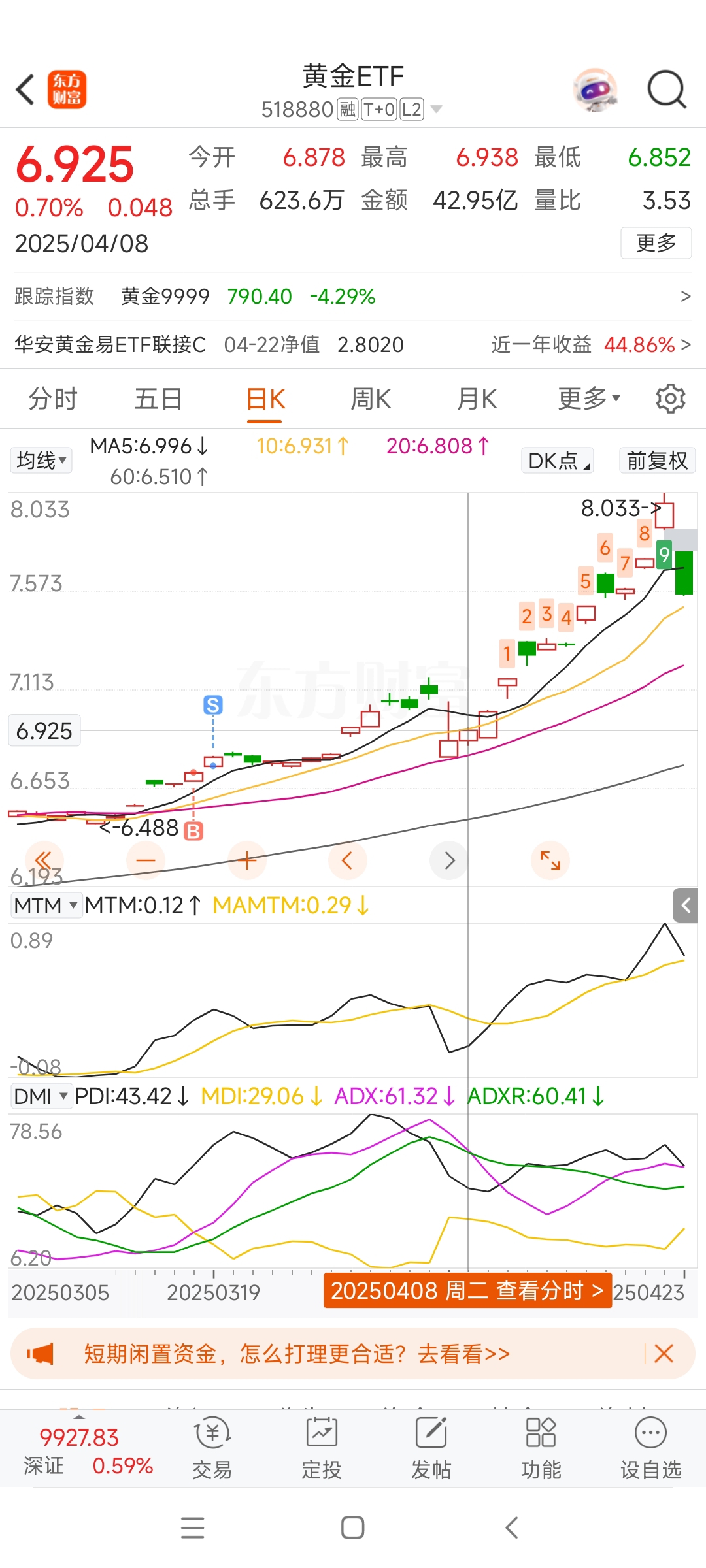This screenshot has height=1568, width=706.
Task: Expand the 均线 moving average selector
Action: point(41,460)
